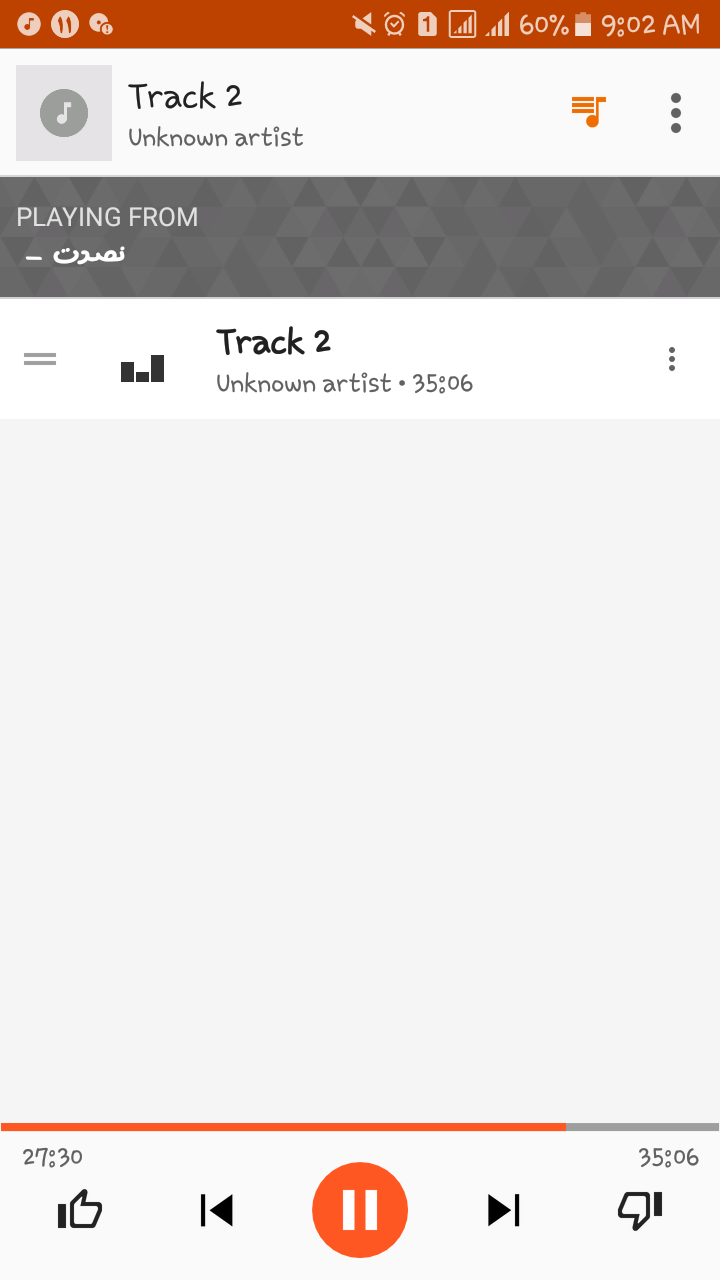Image resolution: width=720 pixels, height=1280 pixels.
Task: Open the top bar overflow menu
Action: (x=676, y=113)
